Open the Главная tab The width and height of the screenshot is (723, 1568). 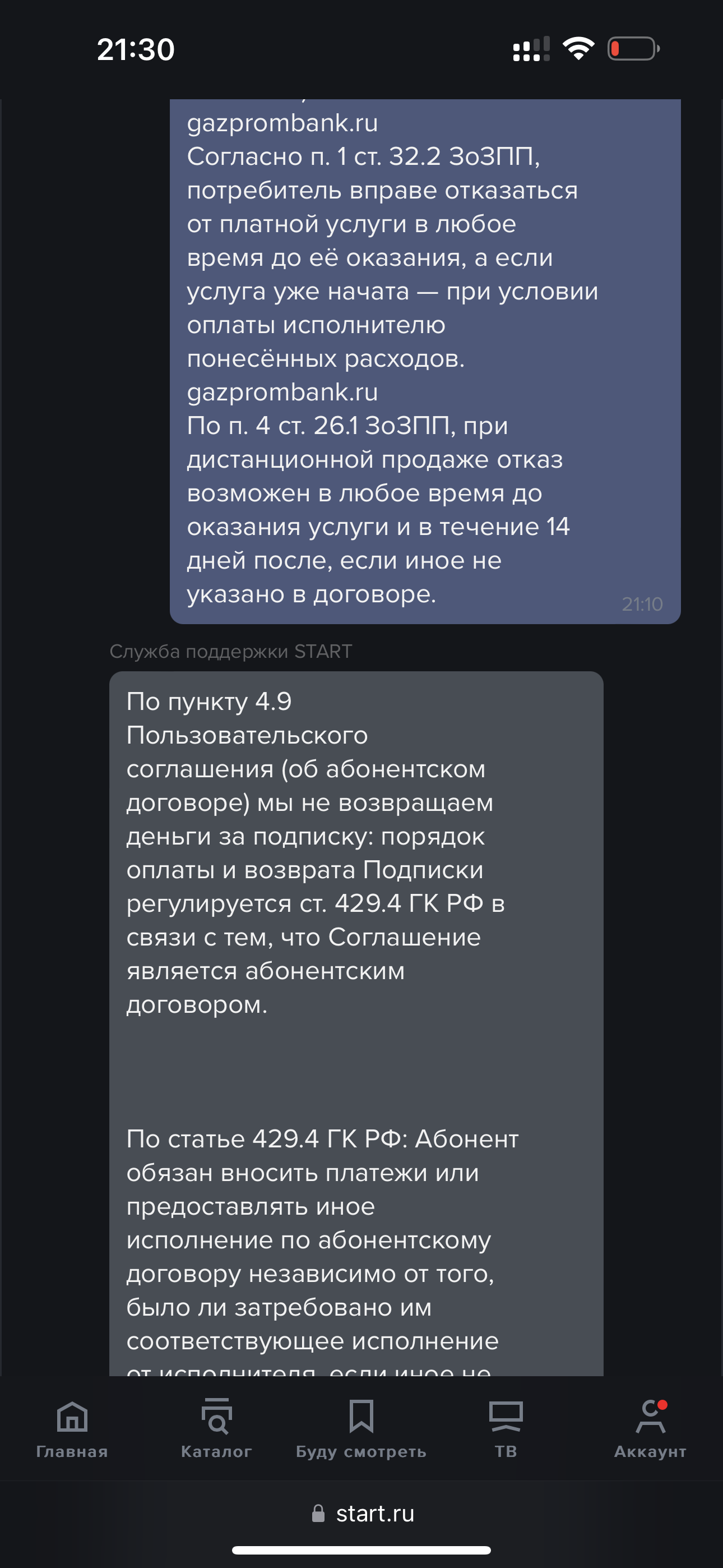point(72,1428)
